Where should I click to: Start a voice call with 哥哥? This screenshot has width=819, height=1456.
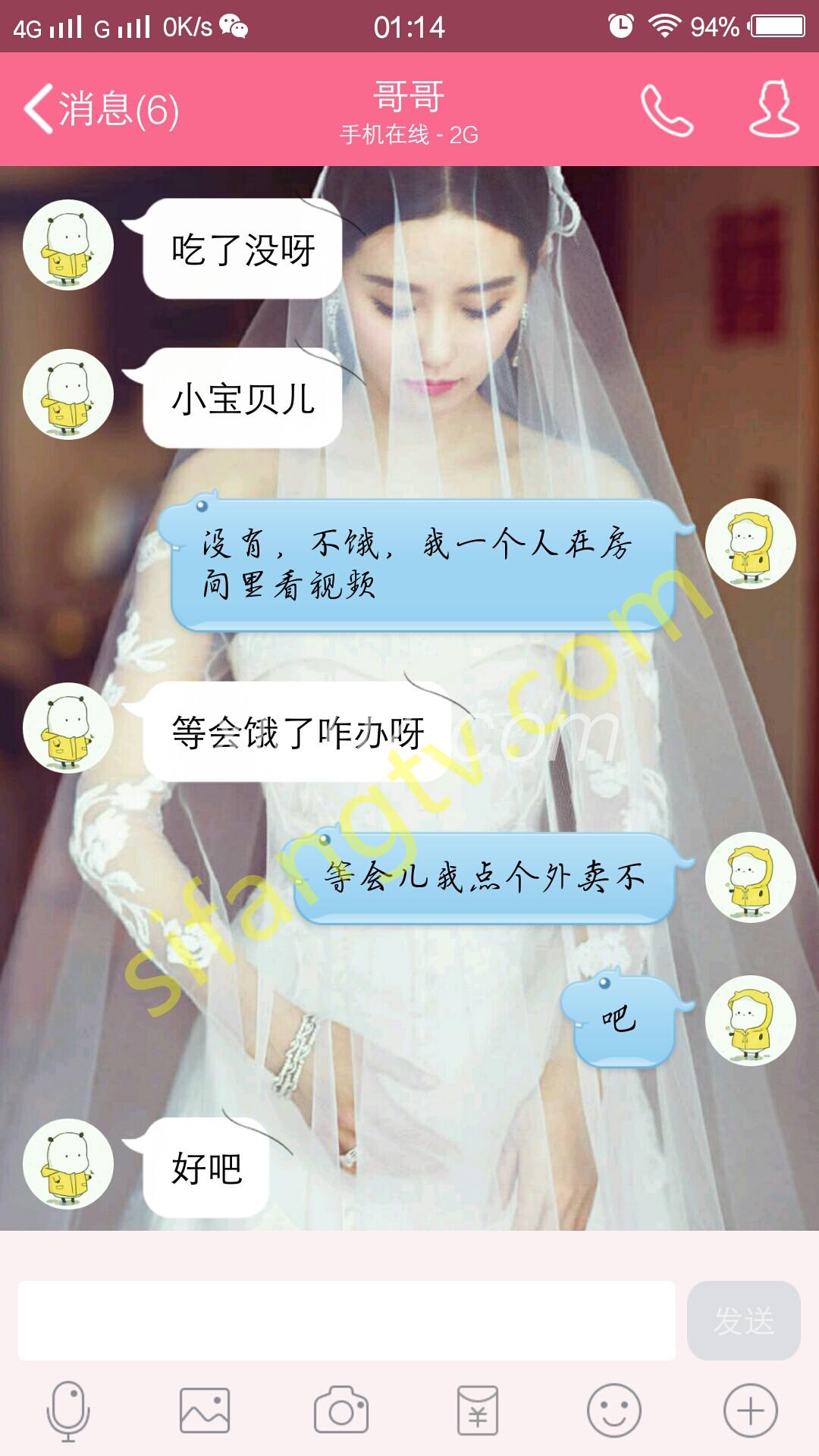click(x=667, y=110)
